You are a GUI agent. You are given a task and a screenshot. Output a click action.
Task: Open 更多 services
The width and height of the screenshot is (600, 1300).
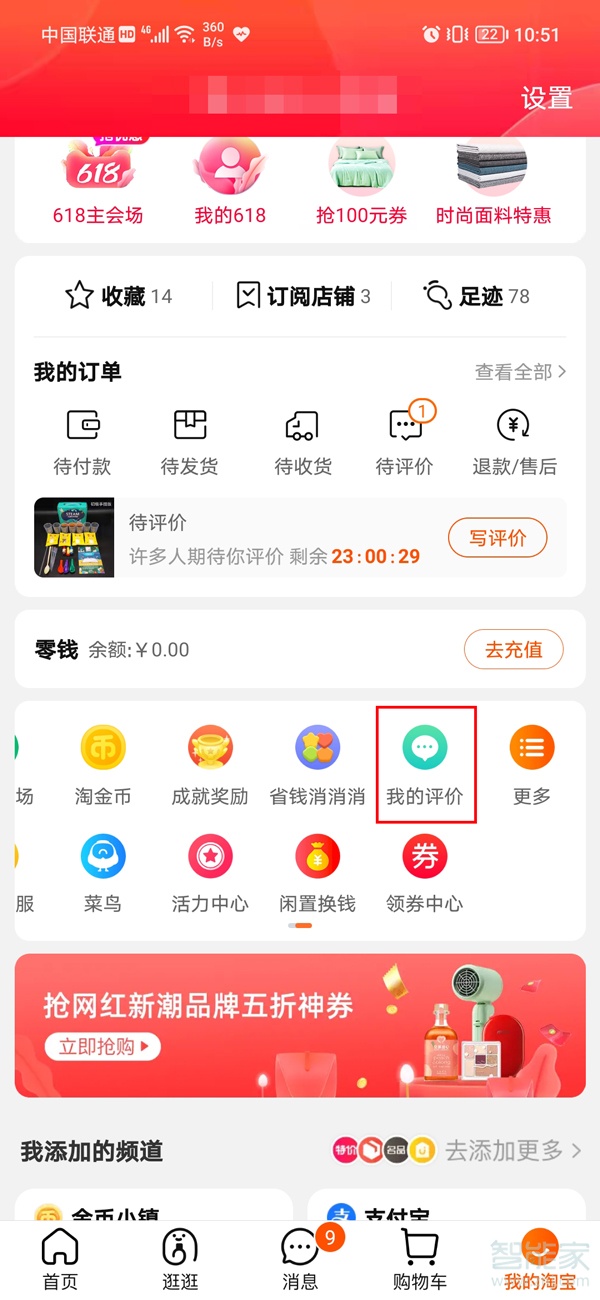pos(531,765)
